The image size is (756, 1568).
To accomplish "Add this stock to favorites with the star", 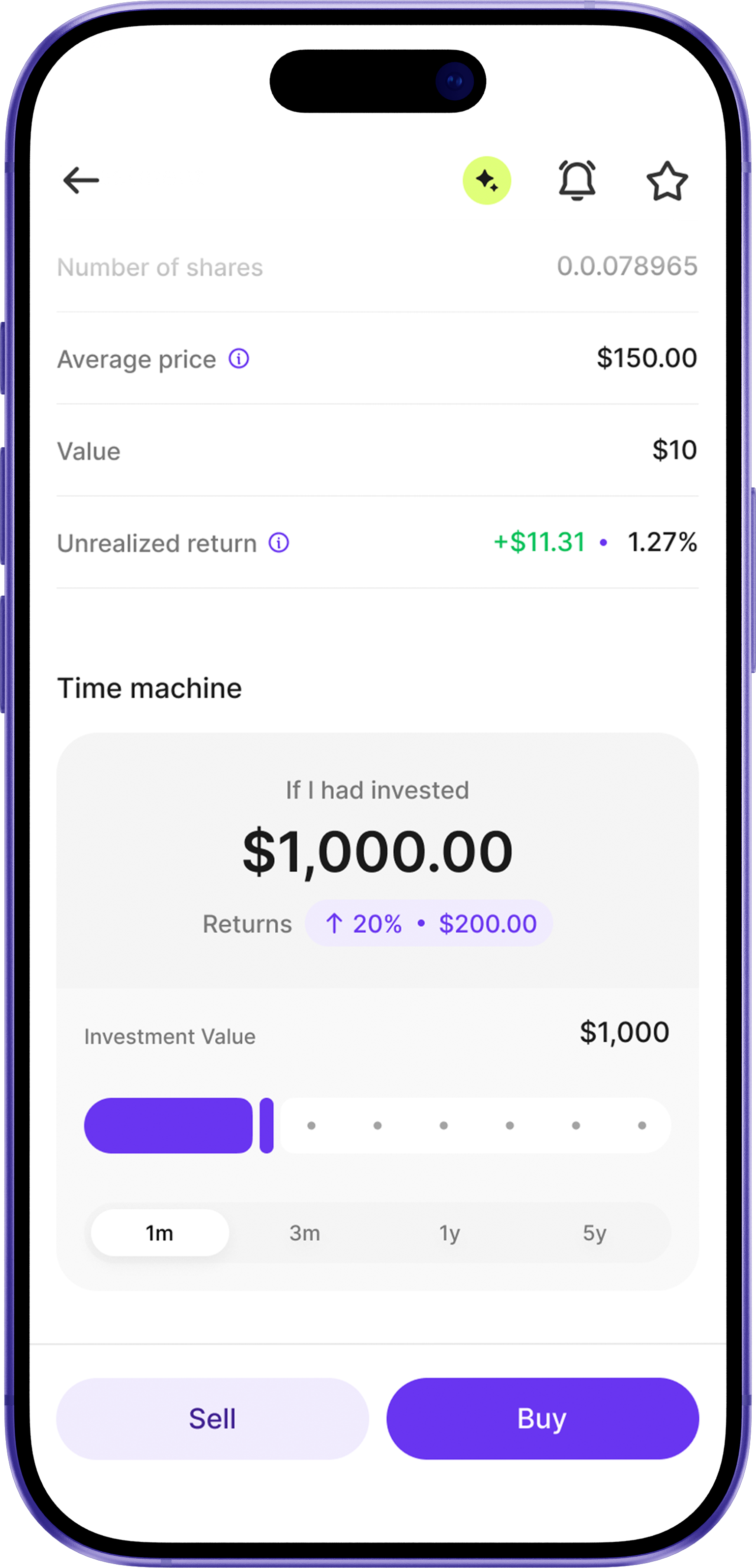I will 667,181.
